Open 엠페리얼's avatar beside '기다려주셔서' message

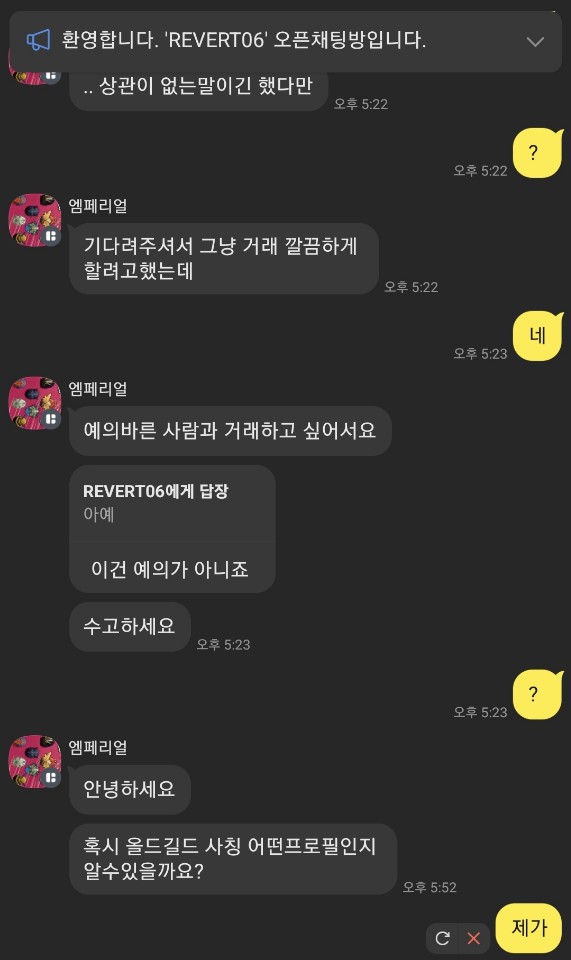(35, 220)
